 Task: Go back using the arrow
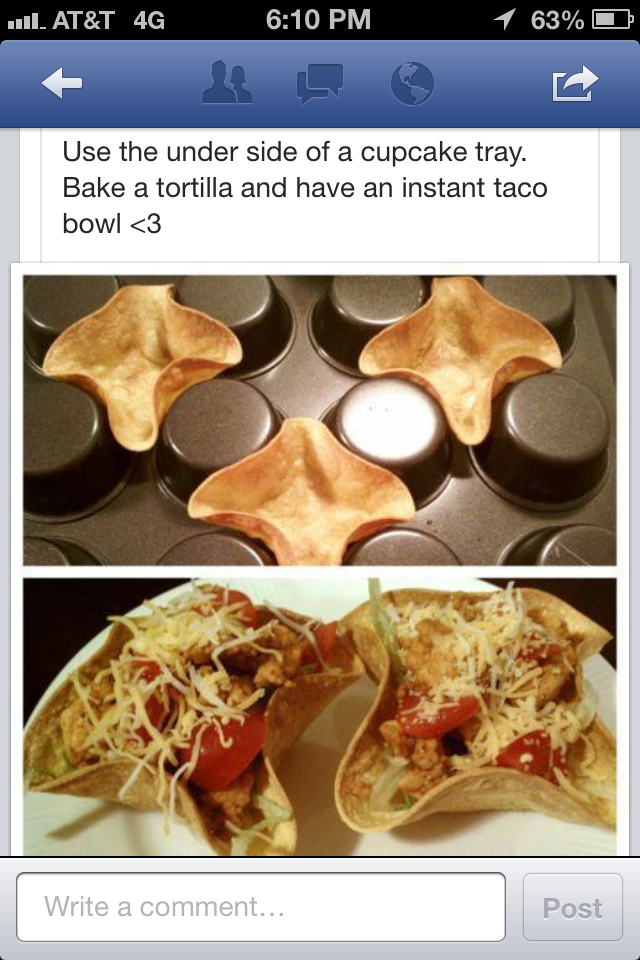(x=62, y=84)
